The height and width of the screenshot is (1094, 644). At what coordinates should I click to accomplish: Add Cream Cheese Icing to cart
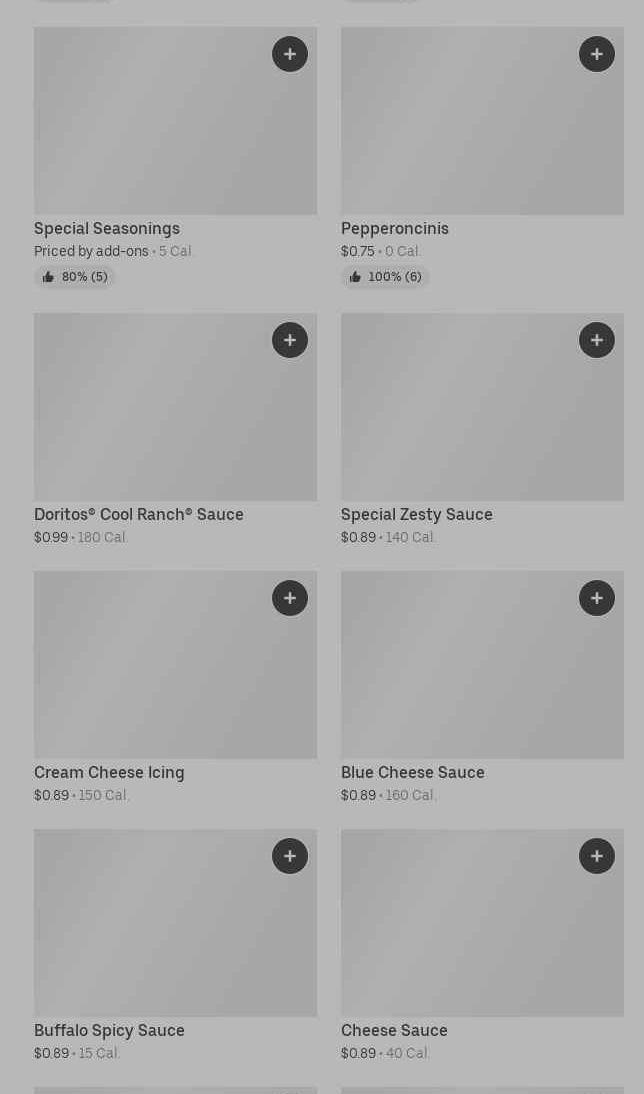290,598
